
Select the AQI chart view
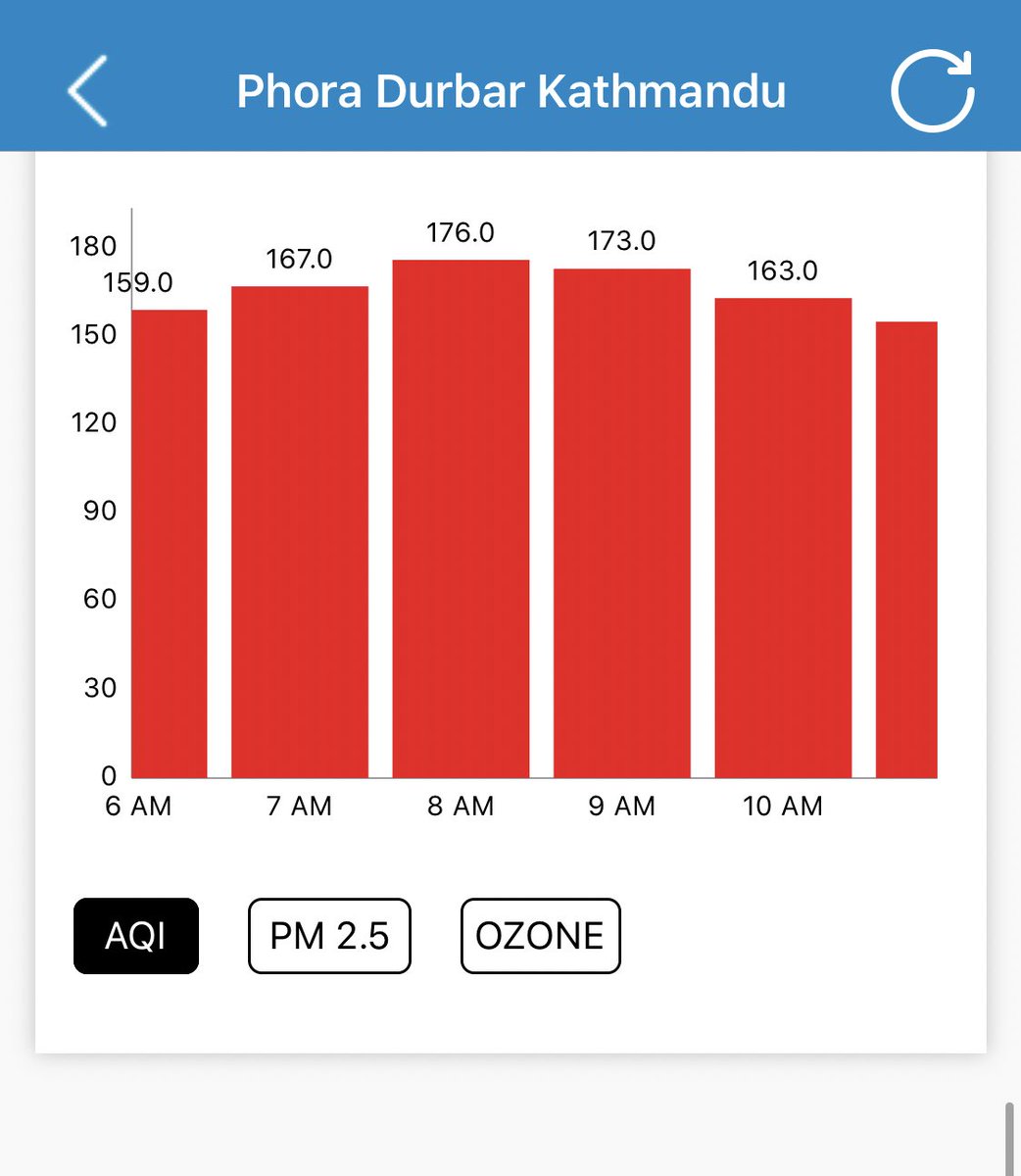136,936
